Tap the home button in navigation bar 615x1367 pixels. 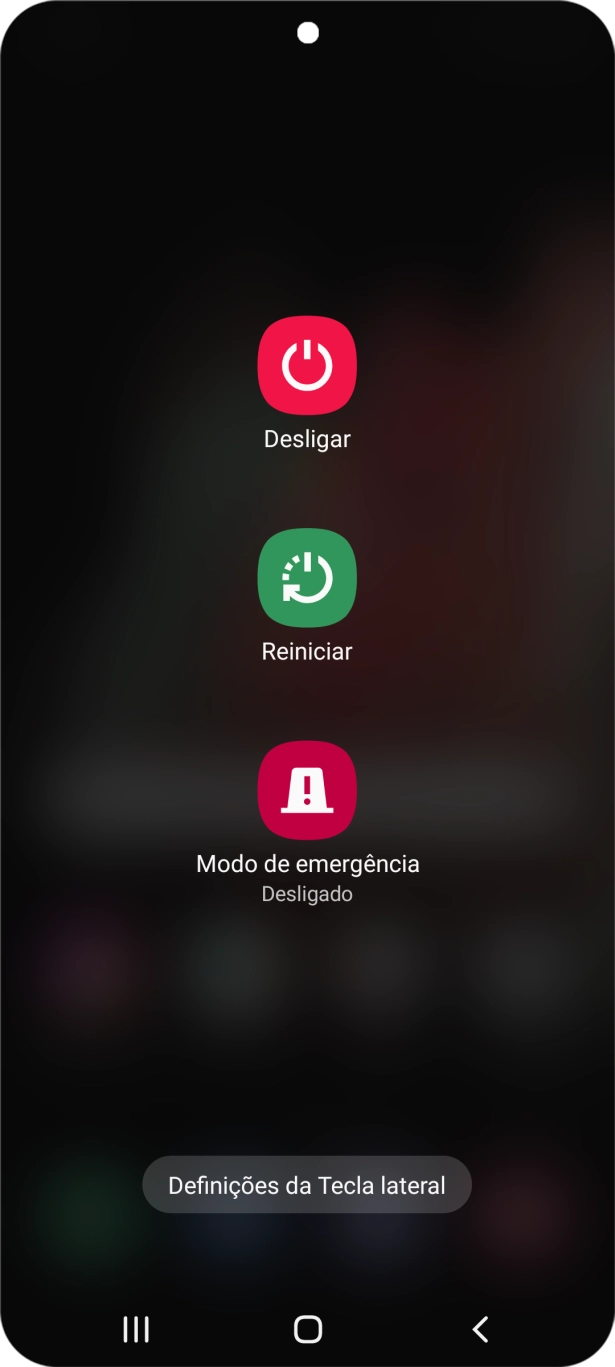coord(307,1329)
